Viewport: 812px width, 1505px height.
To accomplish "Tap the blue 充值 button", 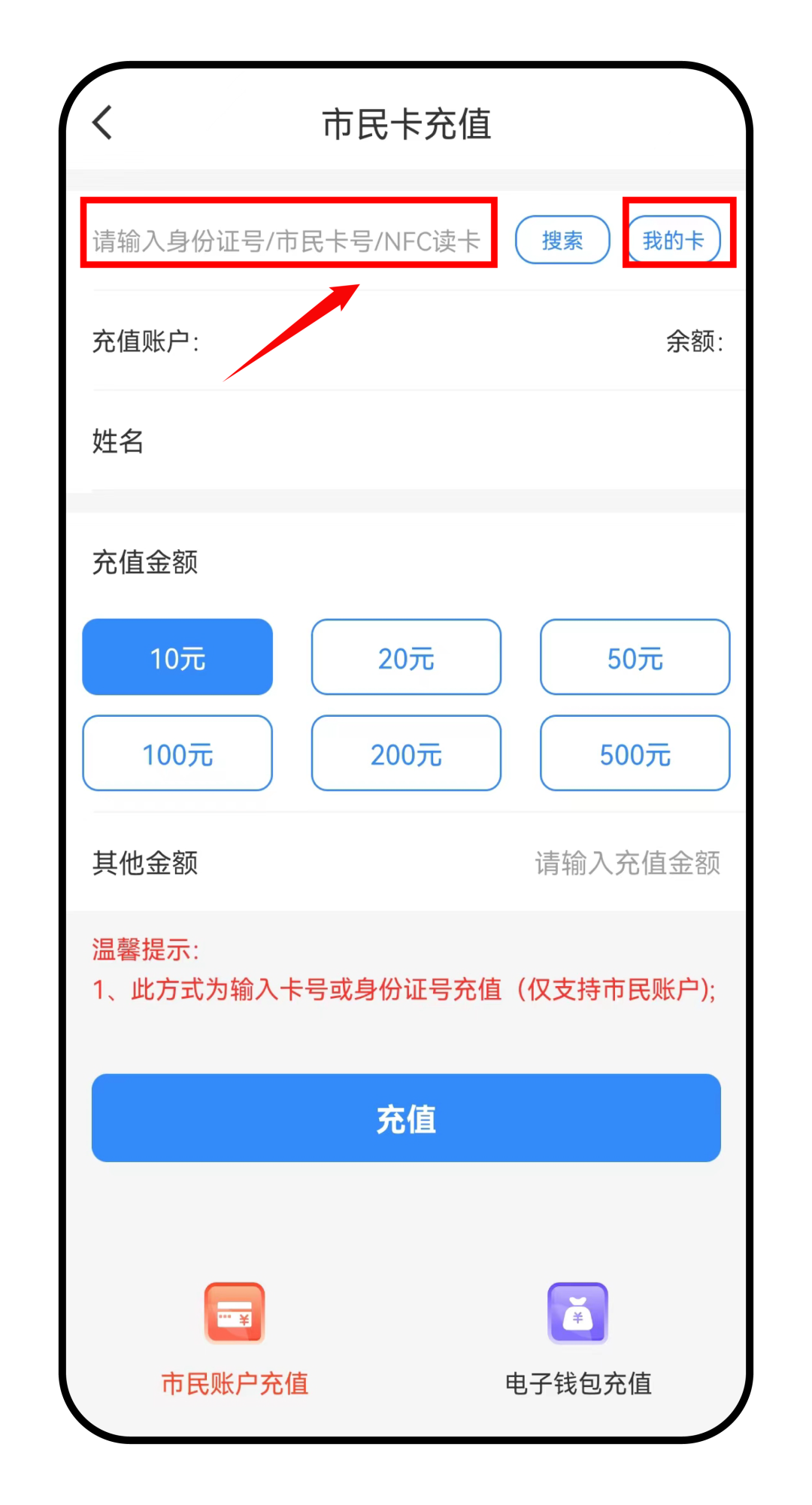I will tap(406, 1118).
